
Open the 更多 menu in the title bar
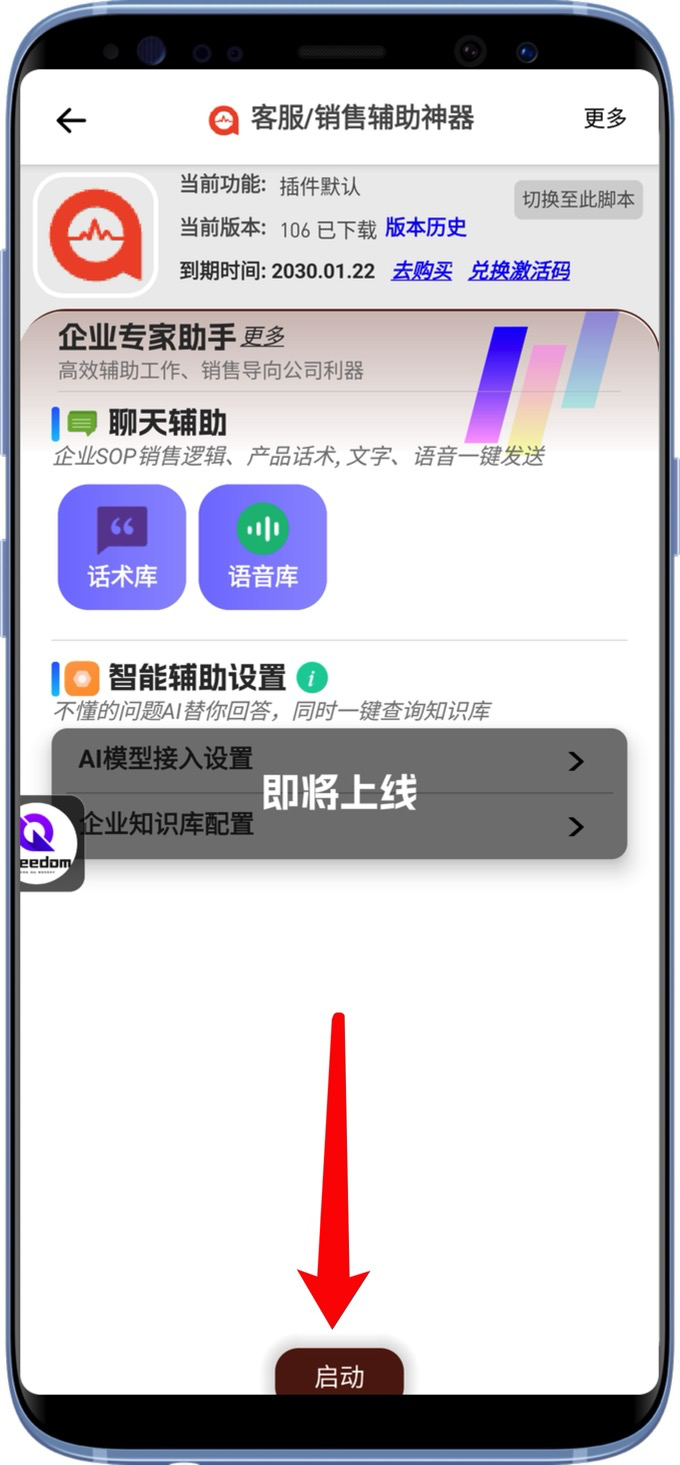[x=605, y=118]
